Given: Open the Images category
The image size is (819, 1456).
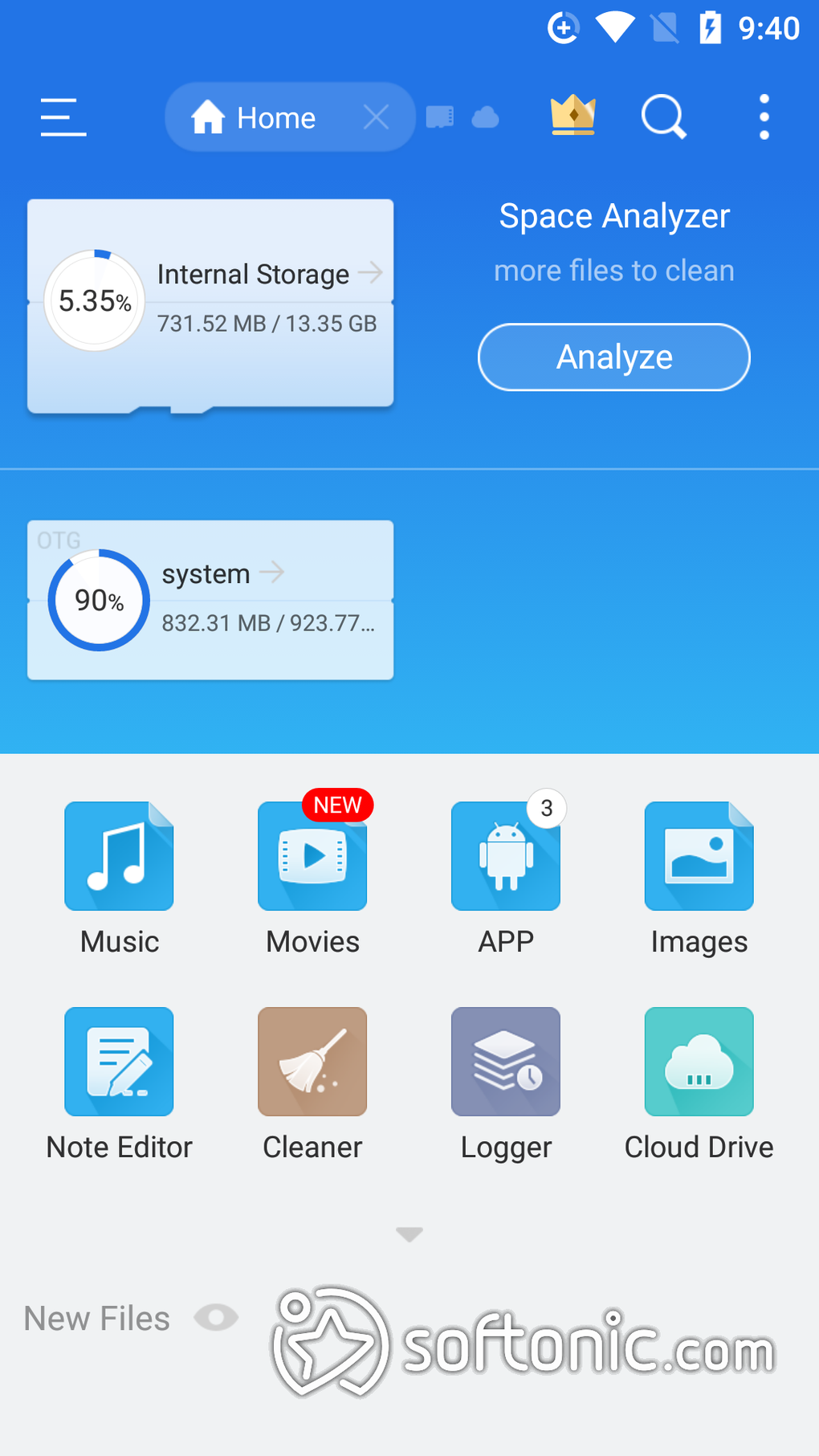Looking at the screenshot, I should pyautogui.click(x=699, y=856).
